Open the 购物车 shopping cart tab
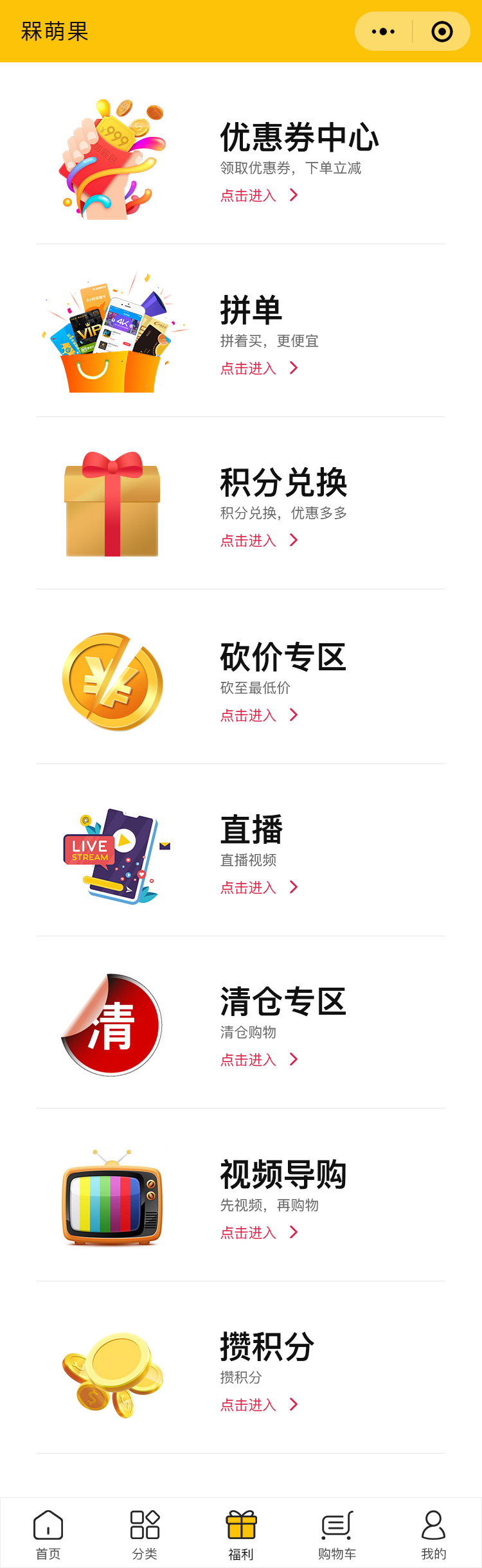This screenshot has width=482, height=1568. point(337,1534)
